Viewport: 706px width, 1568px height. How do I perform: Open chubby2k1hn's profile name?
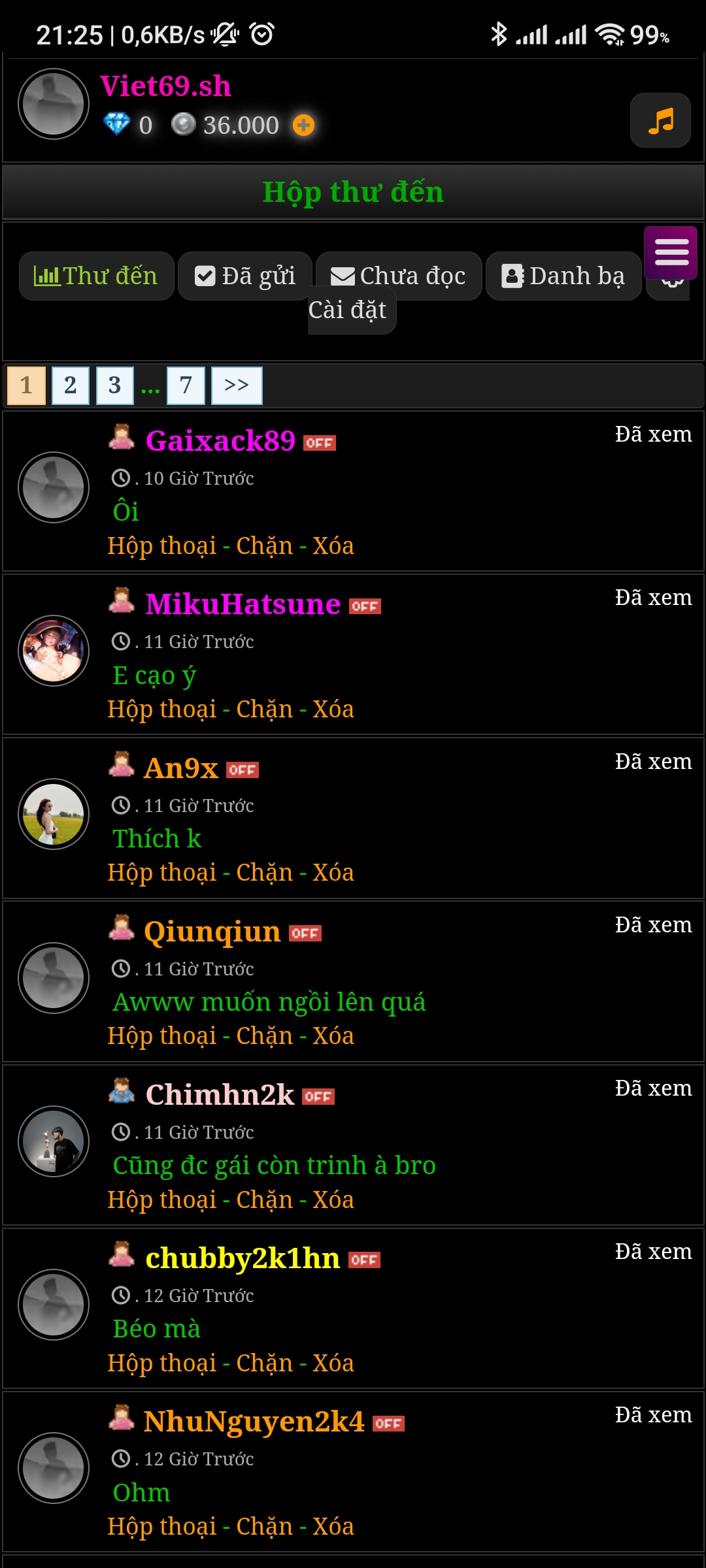coord(243,1258)
